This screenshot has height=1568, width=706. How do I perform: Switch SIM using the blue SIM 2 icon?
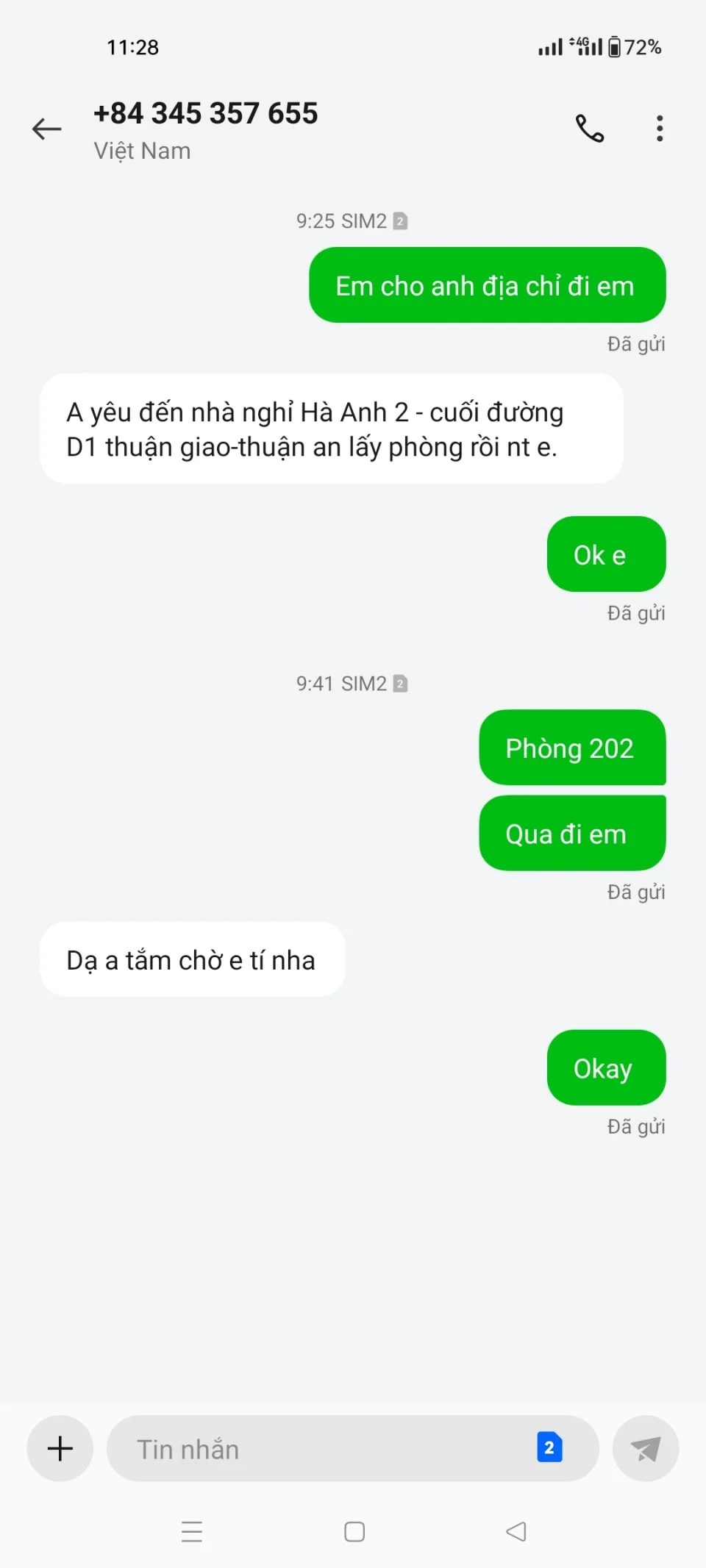pyautogui.click(x=549, y=1447)
